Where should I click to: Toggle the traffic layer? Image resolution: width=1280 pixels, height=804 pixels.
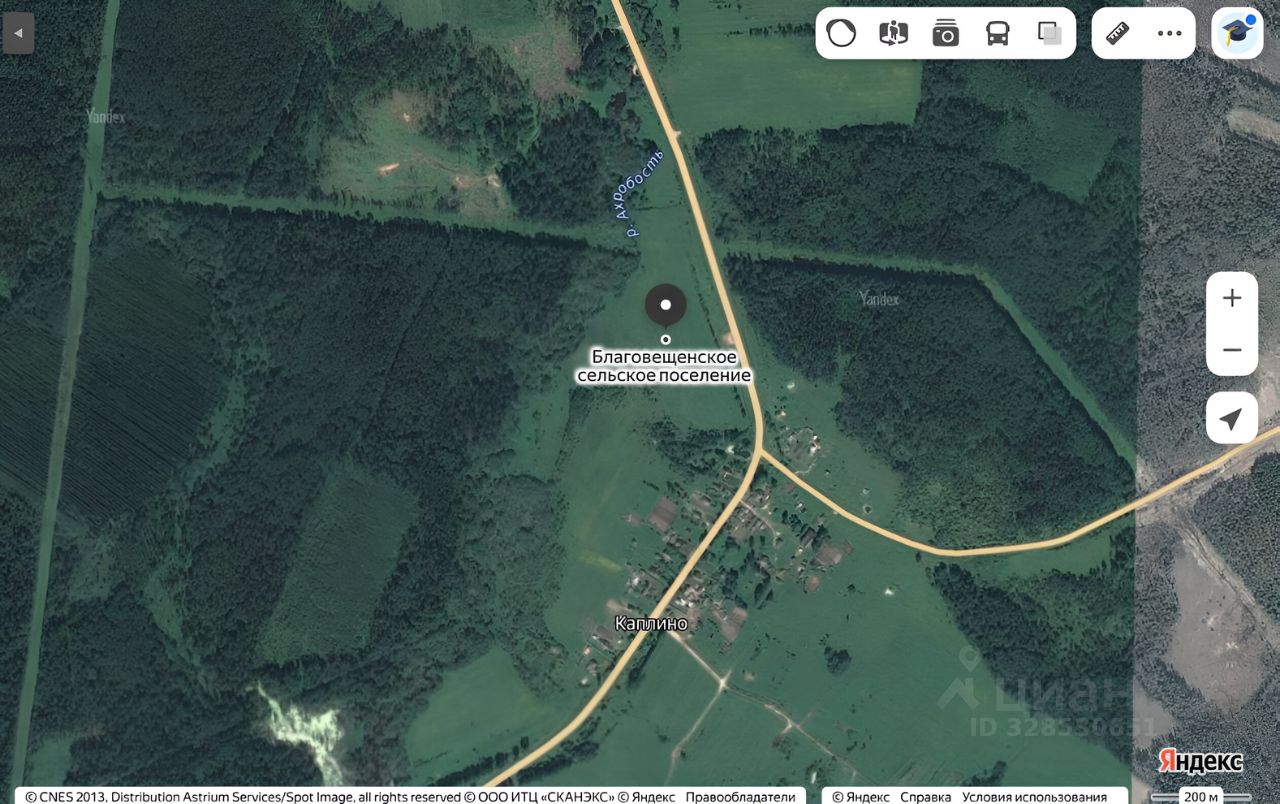(841, 33)
